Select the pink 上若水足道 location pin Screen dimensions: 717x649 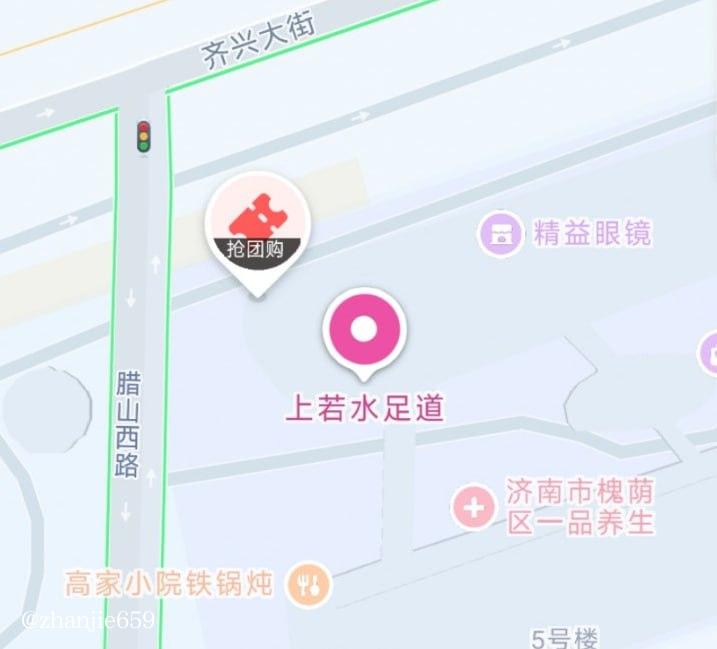pos(364,331)
